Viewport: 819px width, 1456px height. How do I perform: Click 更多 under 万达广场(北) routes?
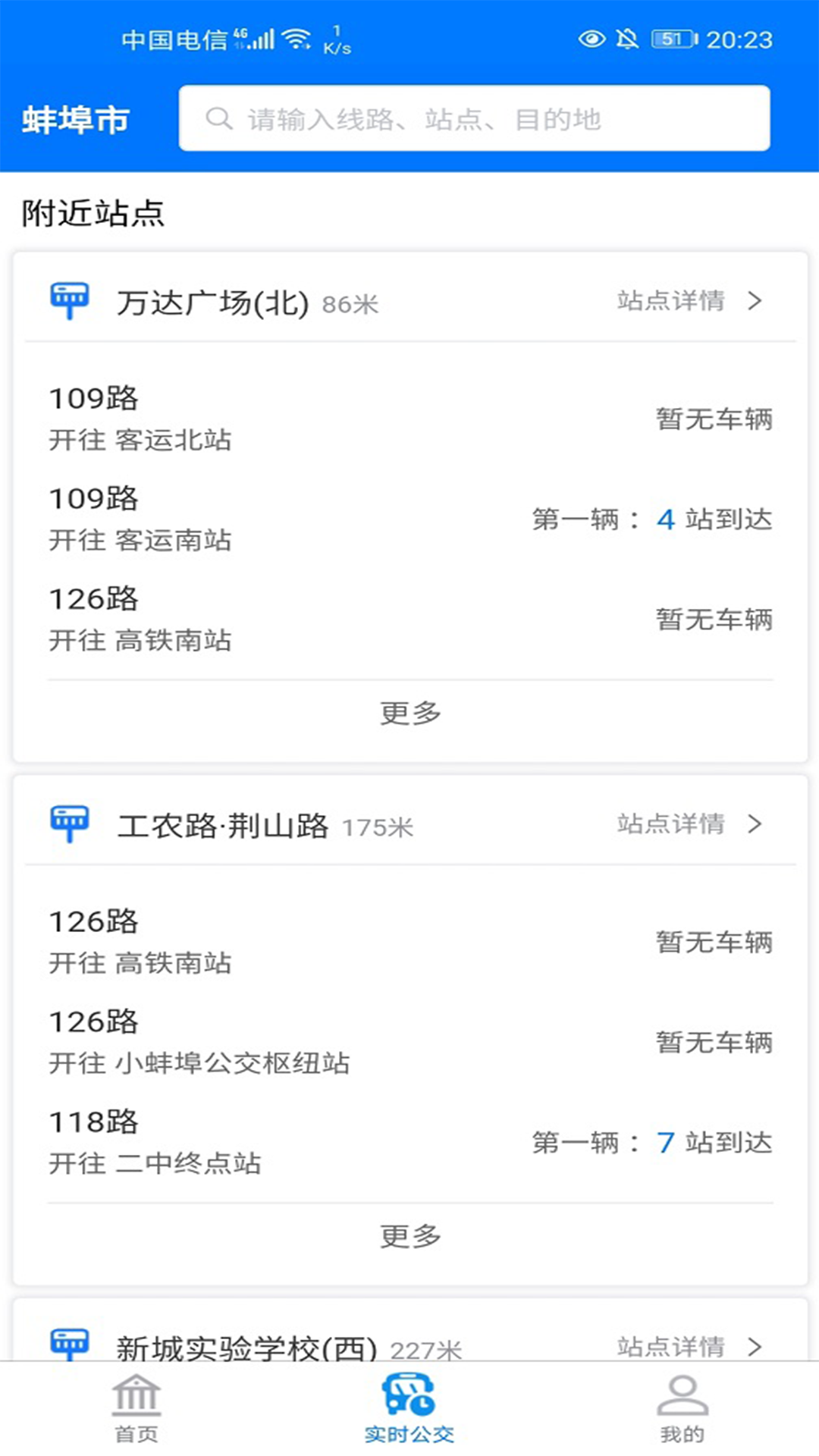(409, 711)
